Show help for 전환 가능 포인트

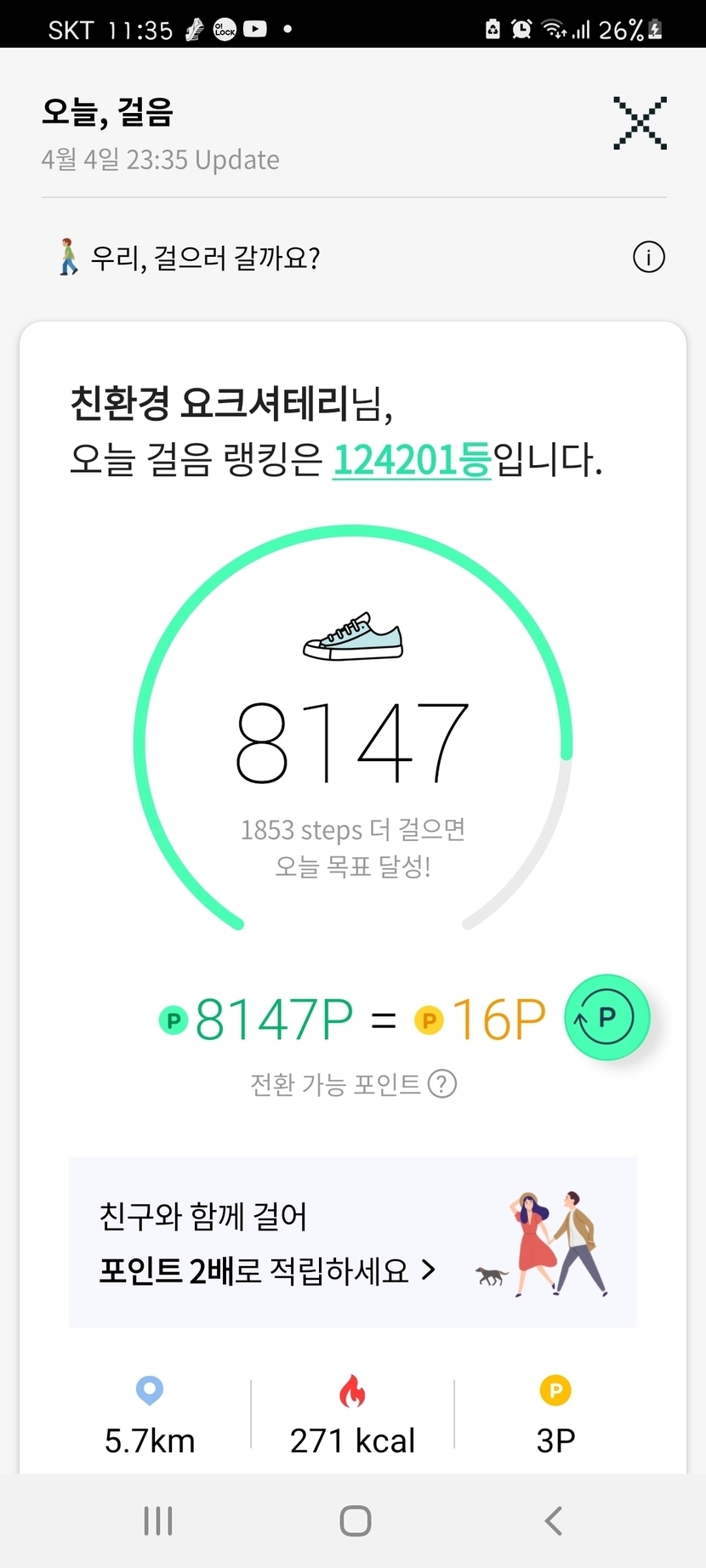[442, 1084]
